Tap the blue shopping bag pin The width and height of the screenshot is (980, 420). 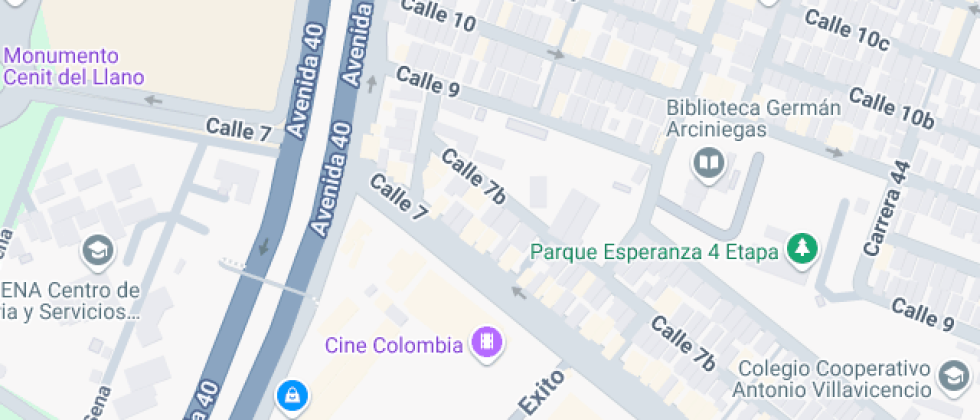point(292,397)
